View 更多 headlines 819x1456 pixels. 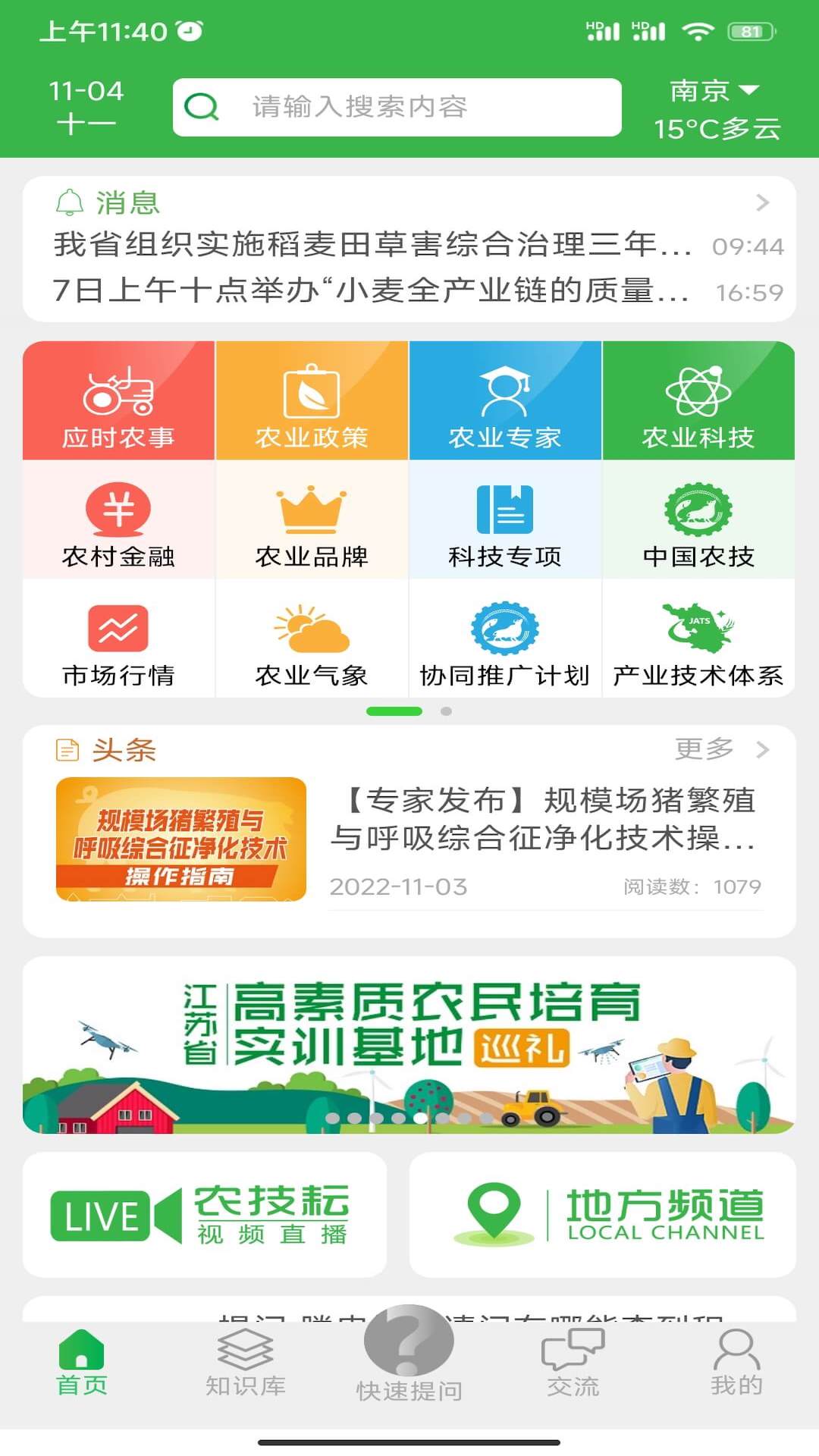pos(722,749)
